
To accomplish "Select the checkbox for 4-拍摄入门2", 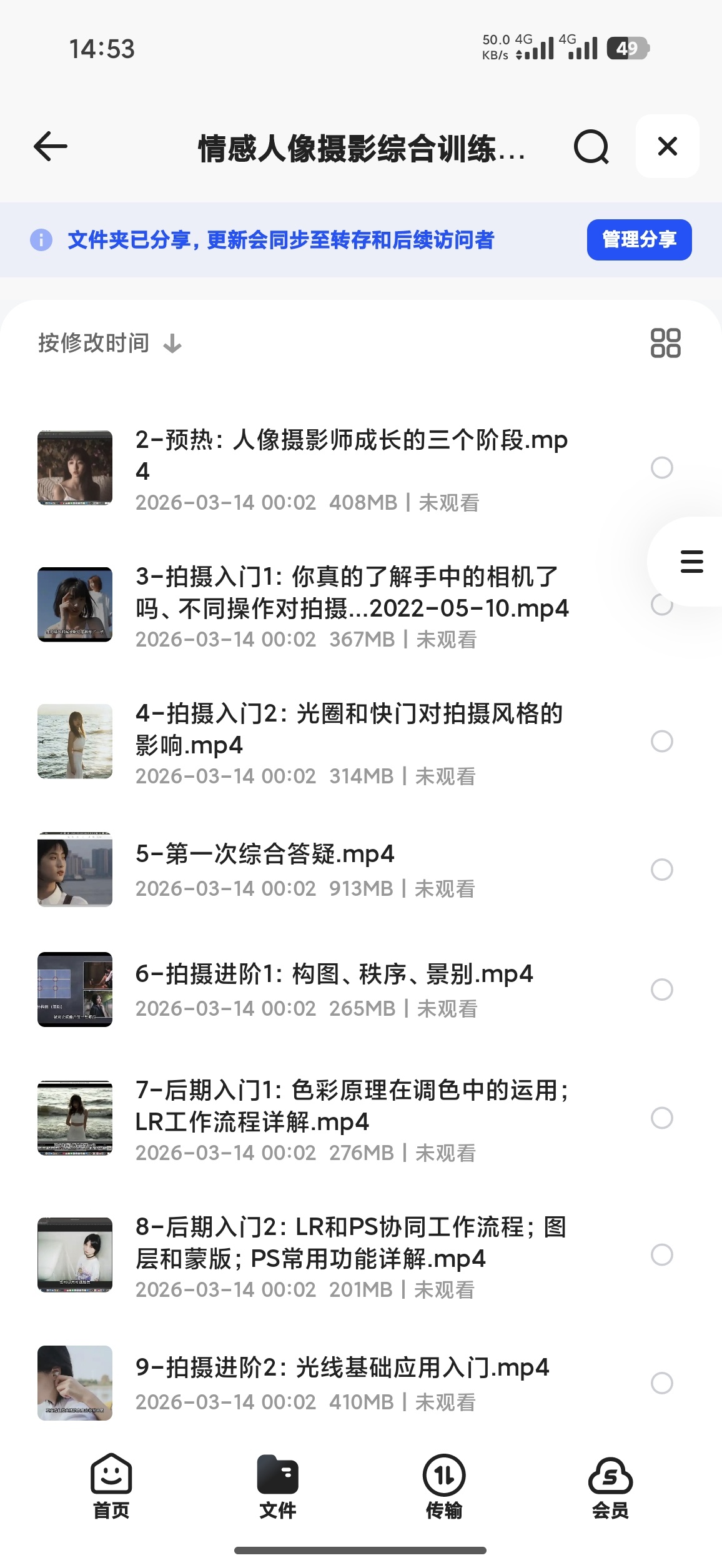I will pos(662,741).
